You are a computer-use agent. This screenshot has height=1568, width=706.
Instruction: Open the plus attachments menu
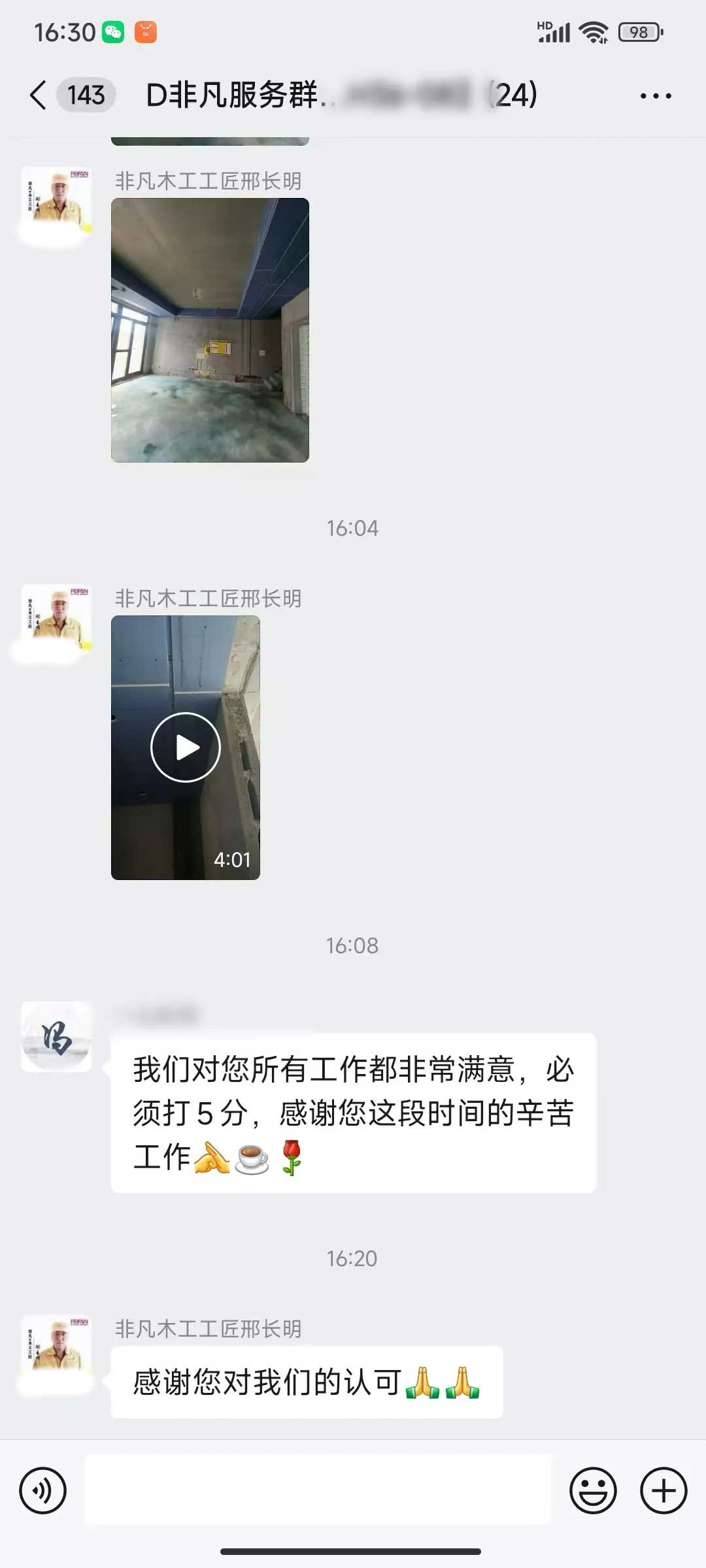pyautogui.click(x=663, y=1491)
